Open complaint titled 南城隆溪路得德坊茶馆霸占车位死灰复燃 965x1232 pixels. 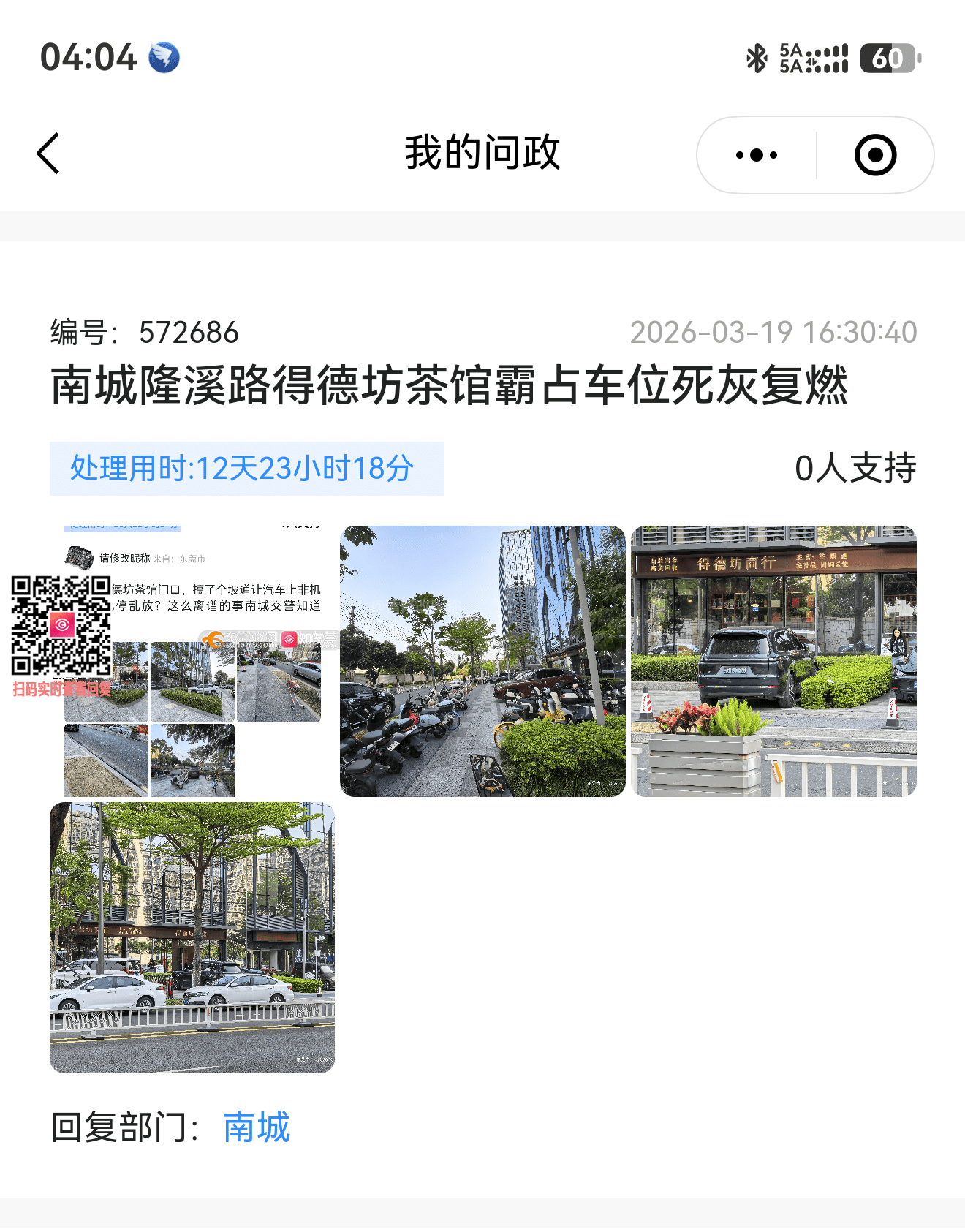click(x=449, y=386)
